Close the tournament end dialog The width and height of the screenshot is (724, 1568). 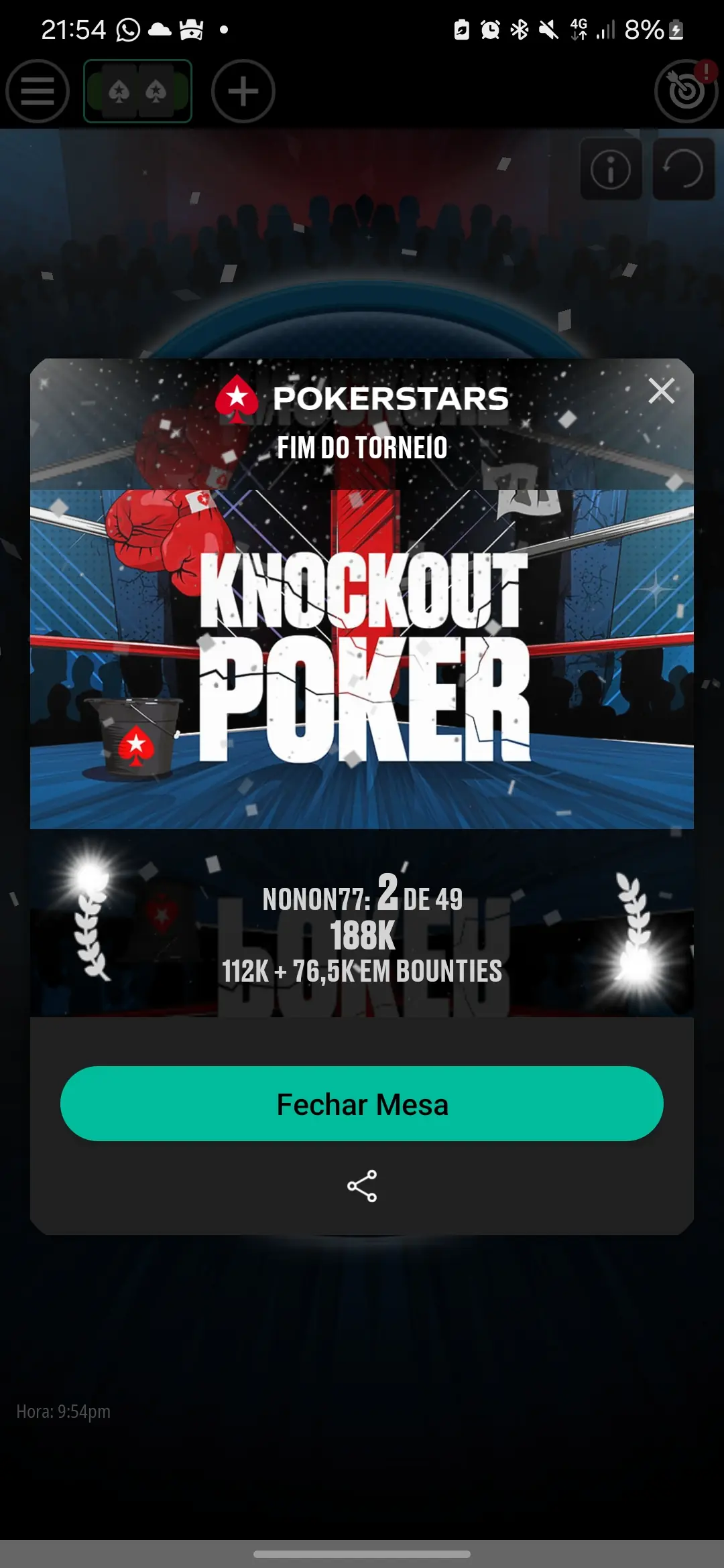pyautogui.click(x=661, y=391)
